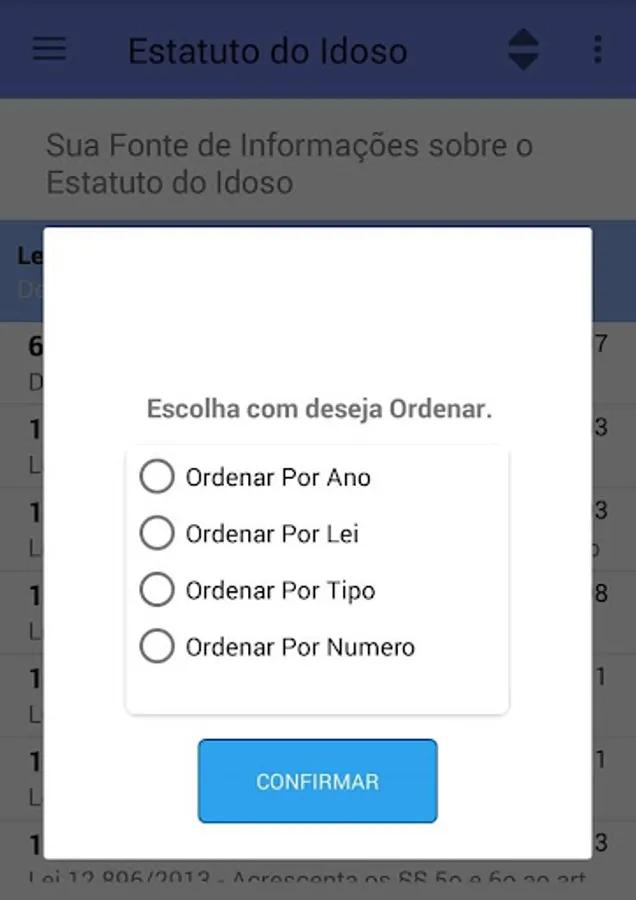Open the three-dot overflow menu
This screenshot has height=900, width=636.
click(597, 49)
